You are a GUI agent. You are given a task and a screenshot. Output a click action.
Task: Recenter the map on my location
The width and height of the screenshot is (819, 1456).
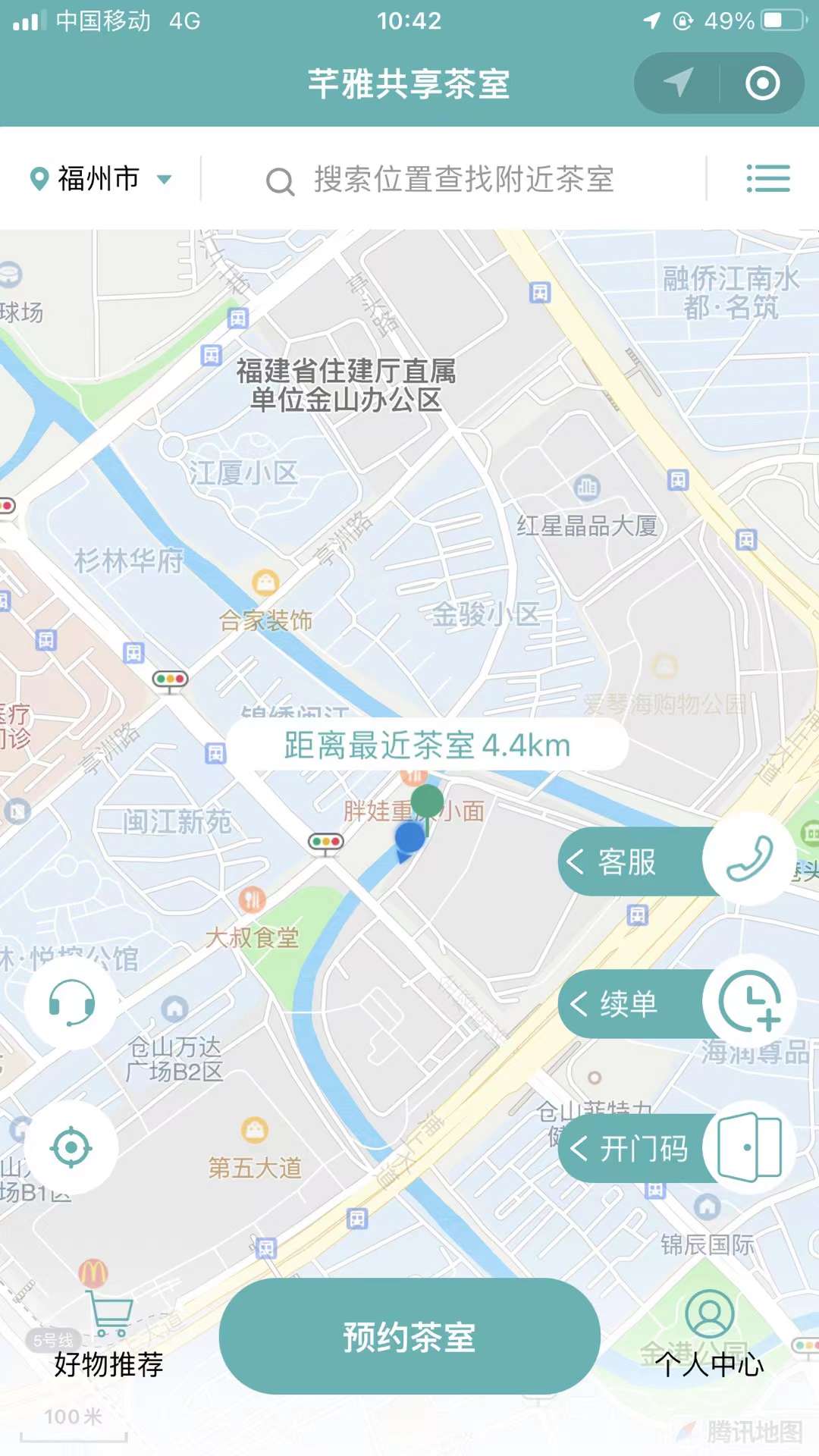click(x=71, y=1147)
